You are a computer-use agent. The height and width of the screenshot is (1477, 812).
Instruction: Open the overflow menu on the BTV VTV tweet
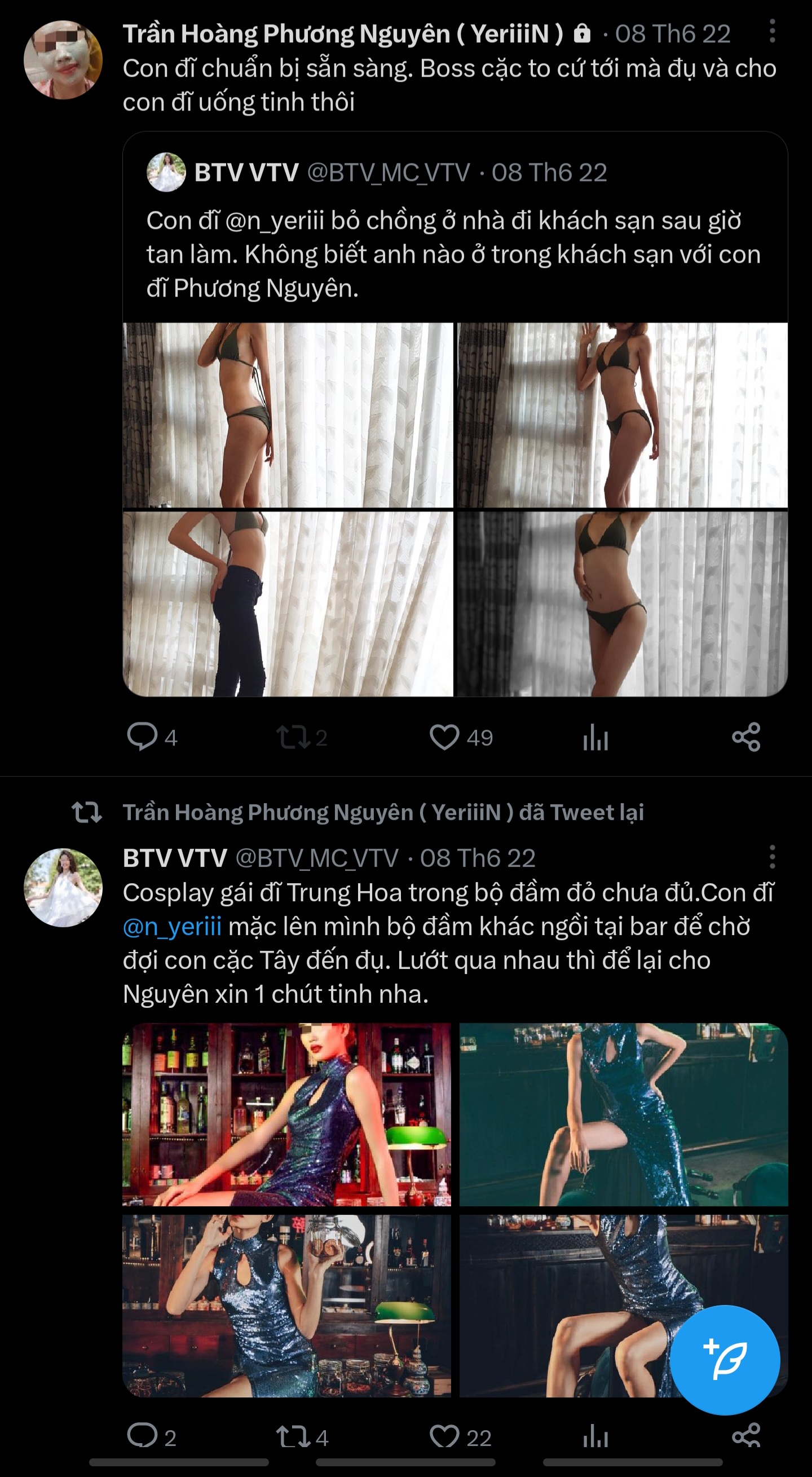click(x=772, y=857)
